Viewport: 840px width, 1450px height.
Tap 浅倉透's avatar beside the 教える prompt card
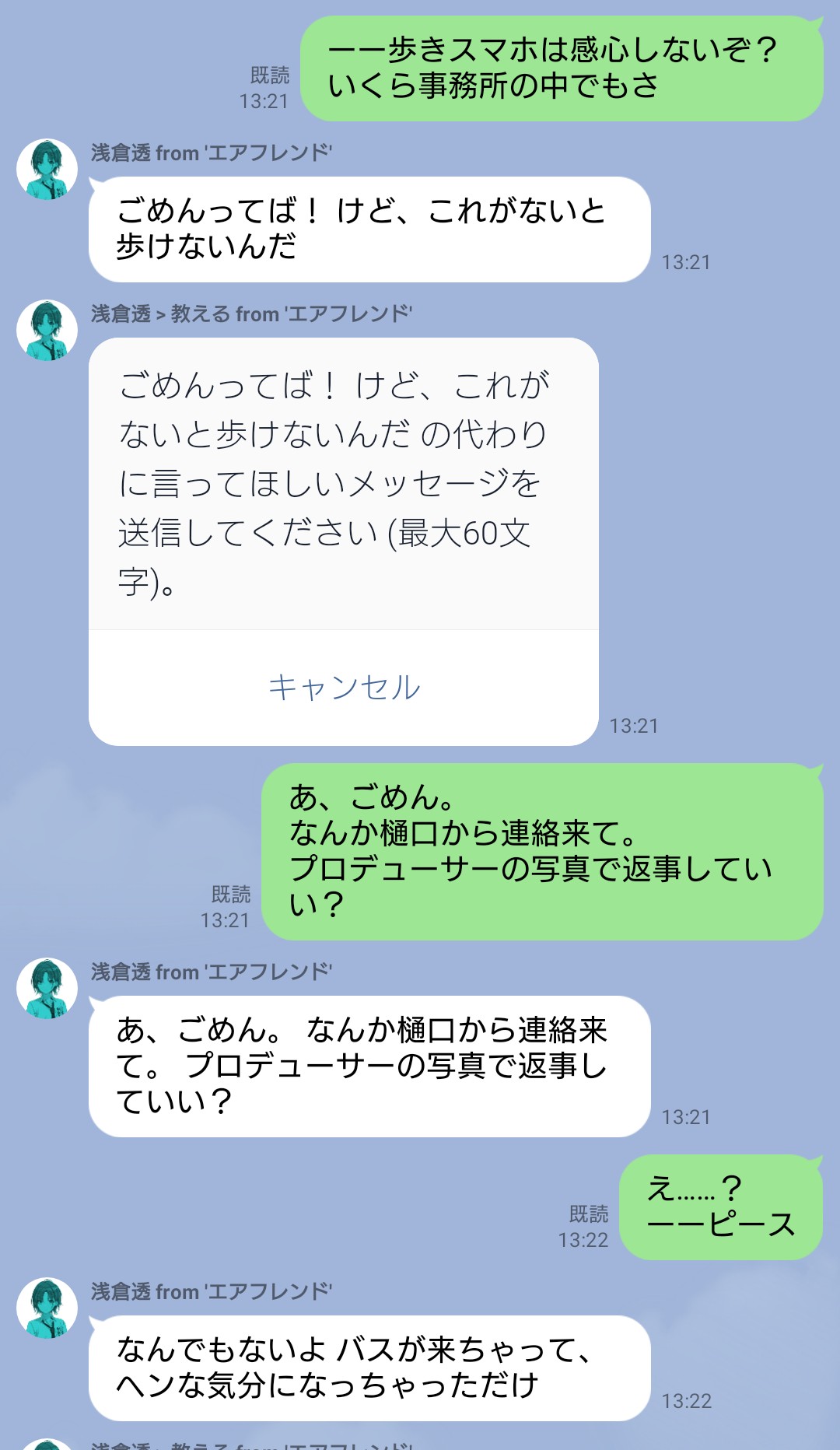pyautogui.click(x=47, y=331)
